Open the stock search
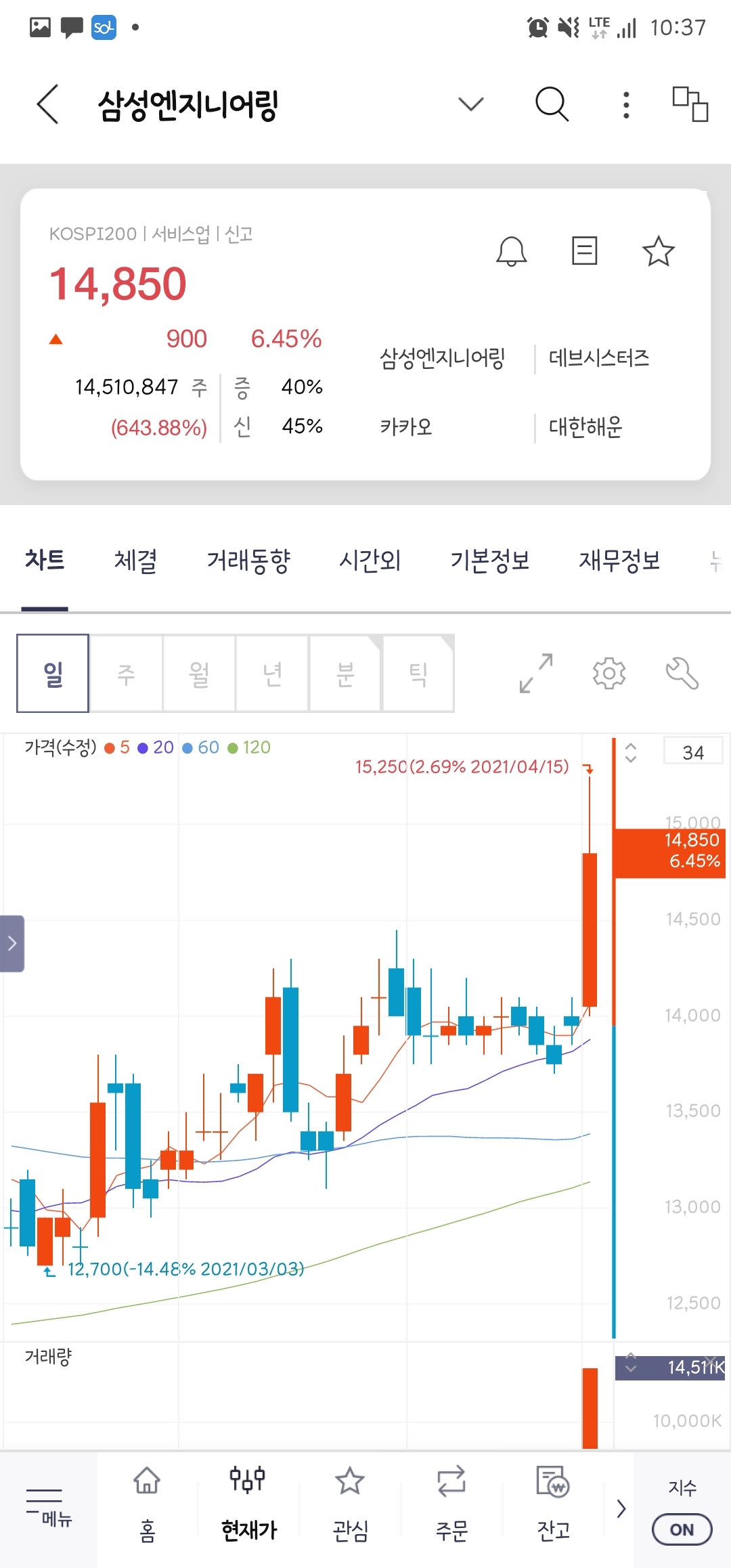 coord(552,104)
